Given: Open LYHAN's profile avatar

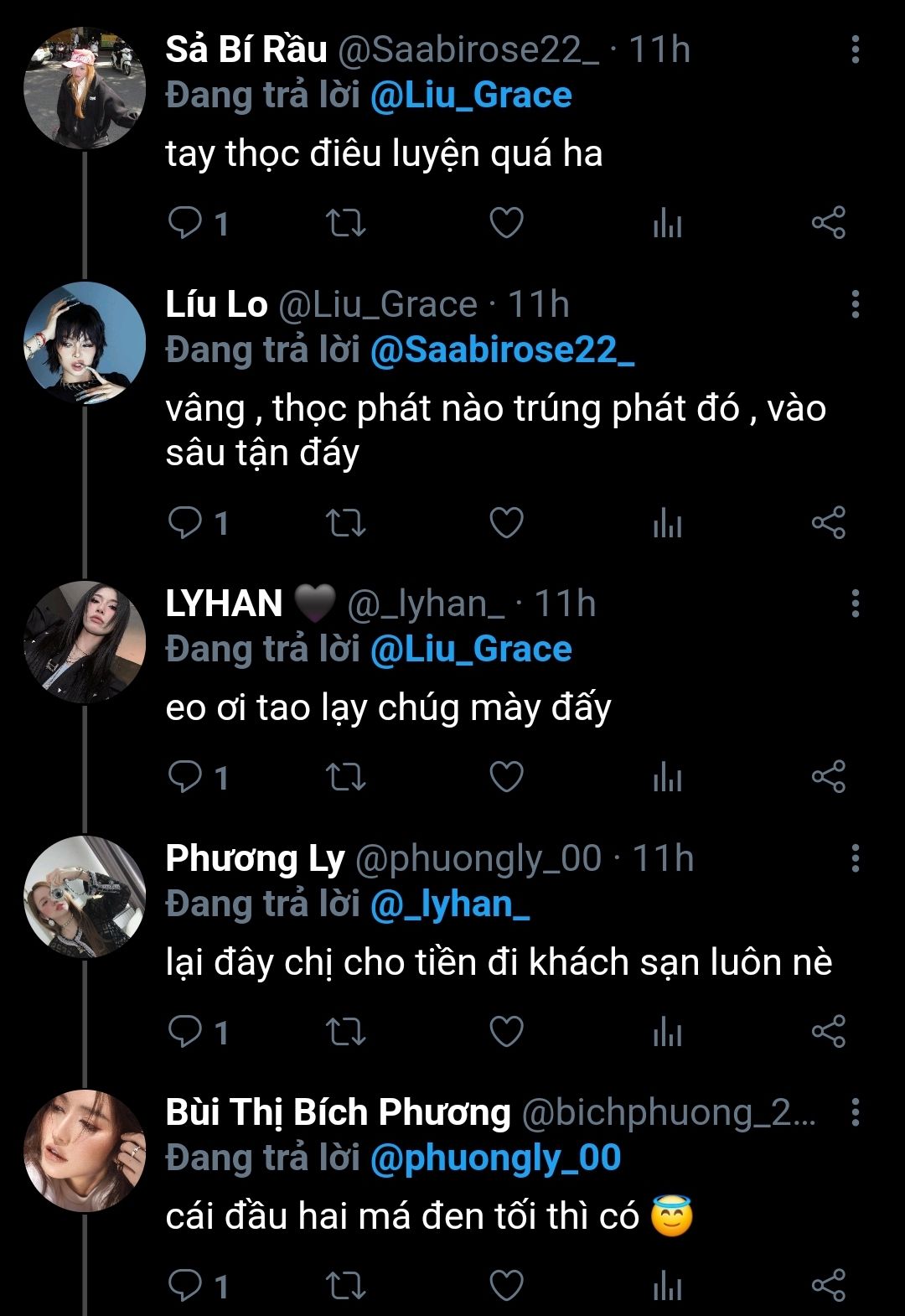Looking at the screenshot, I should click(x=85, y=642).
